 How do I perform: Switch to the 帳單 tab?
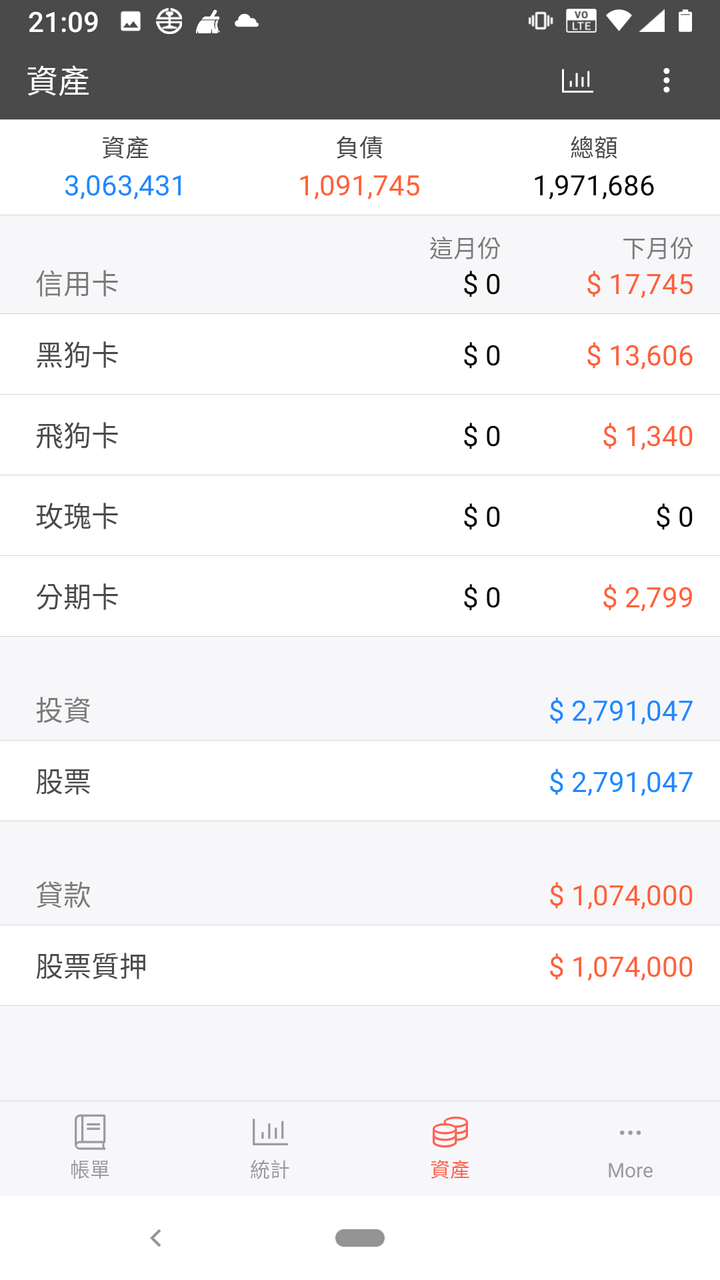pyautogui.click(x=90, y=1148)
